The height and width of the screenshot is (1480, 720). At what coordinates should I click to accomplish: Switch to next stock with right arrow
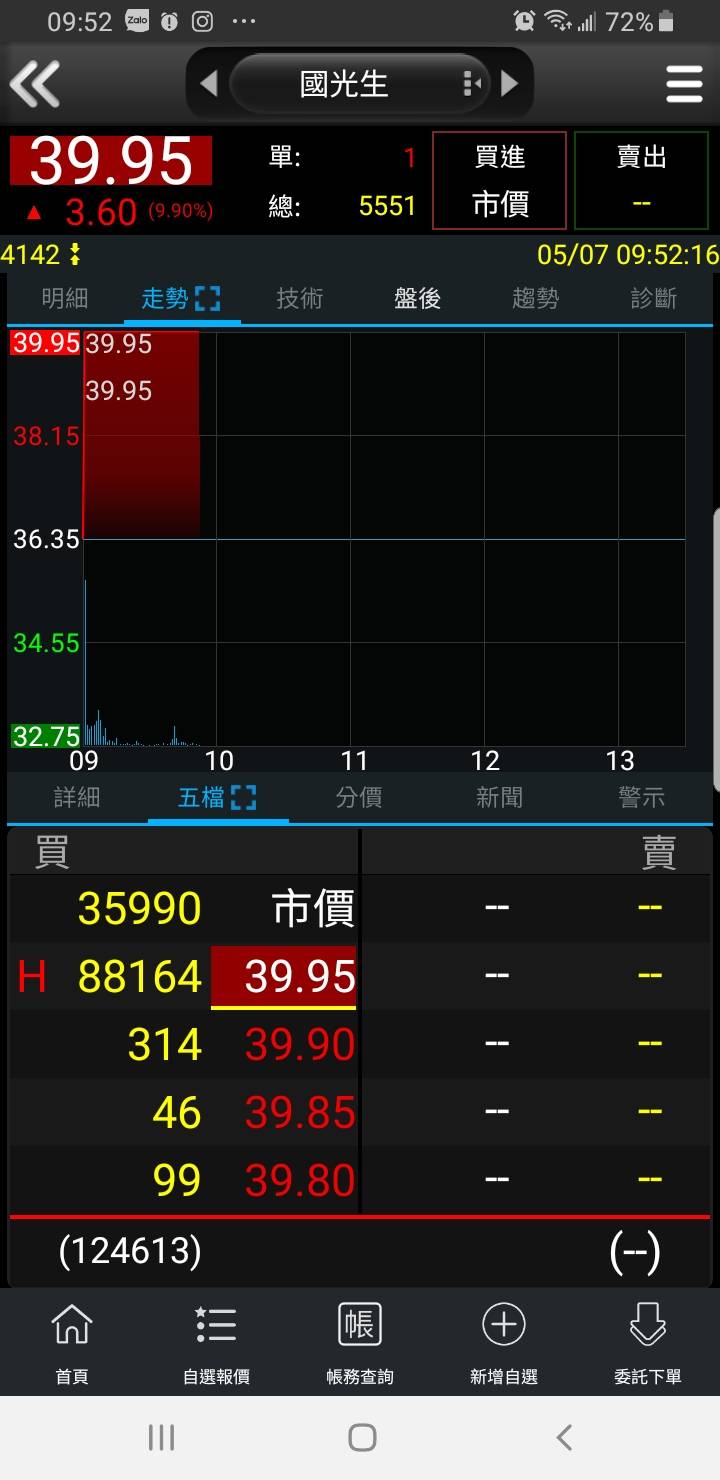tap(510, 83)
